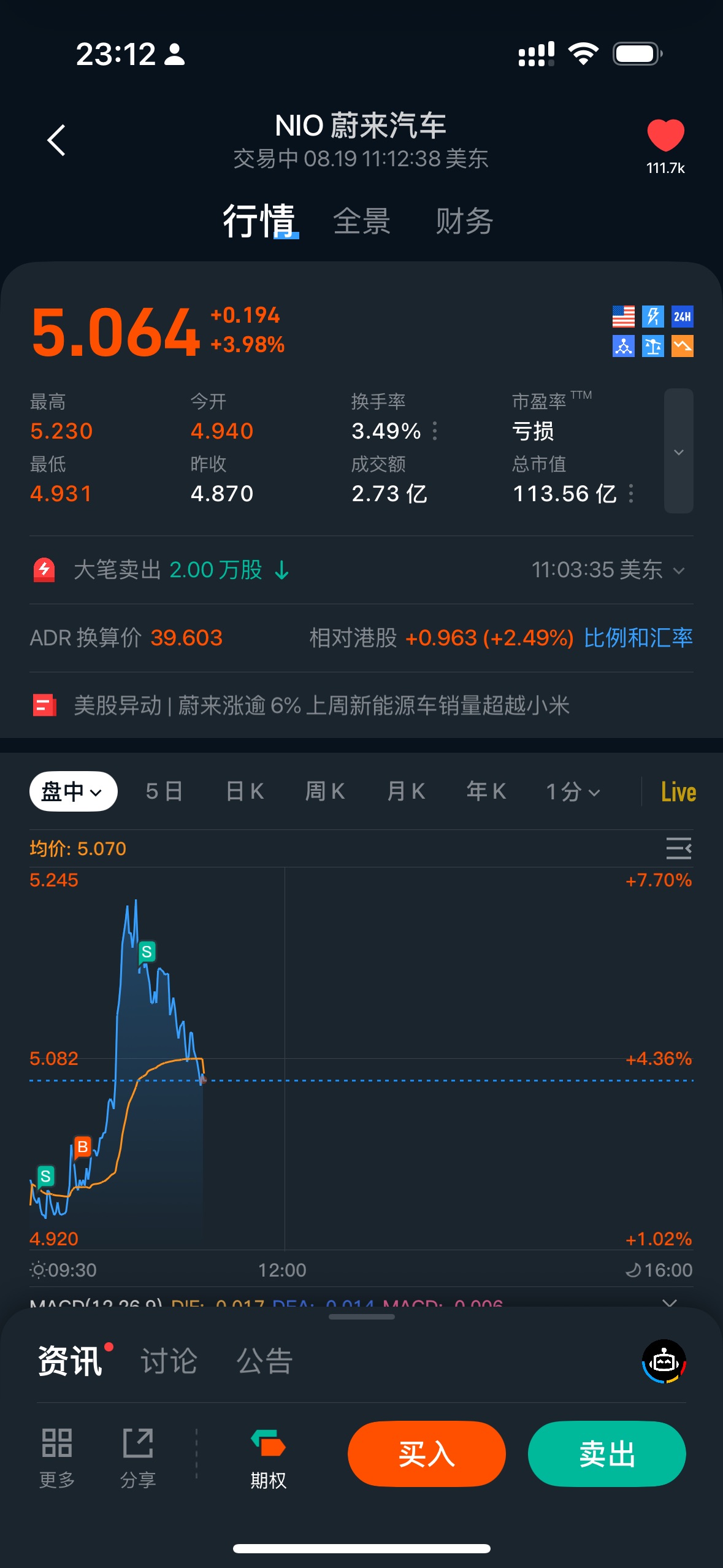This screenshot has width=723, height=1568.
Task: Tap the red heart favorite icon
Action: pyautogui.click(x=665, y=135)
